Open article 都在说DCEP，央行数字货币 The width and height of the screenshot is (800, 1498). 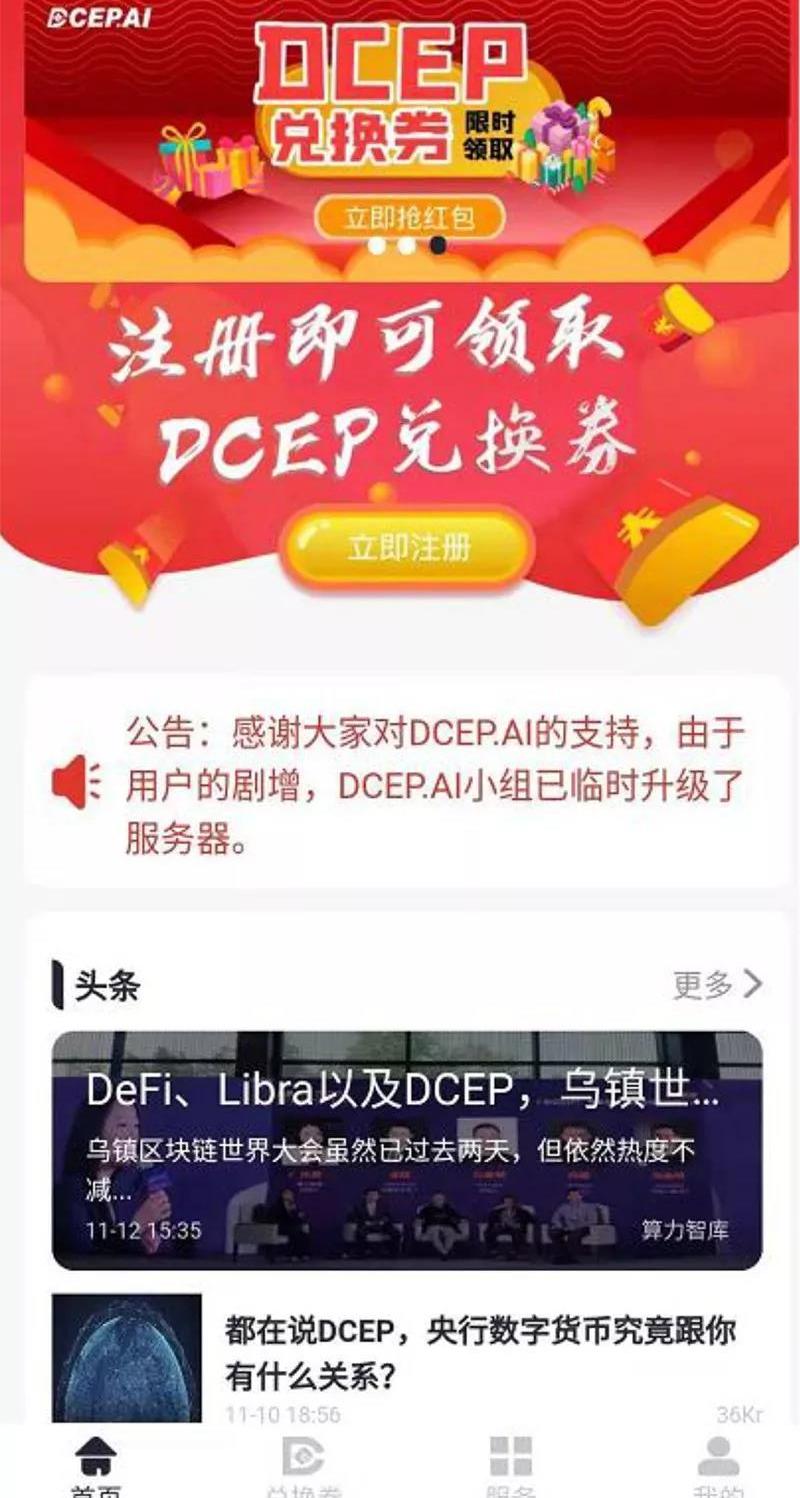[480, 1354]
